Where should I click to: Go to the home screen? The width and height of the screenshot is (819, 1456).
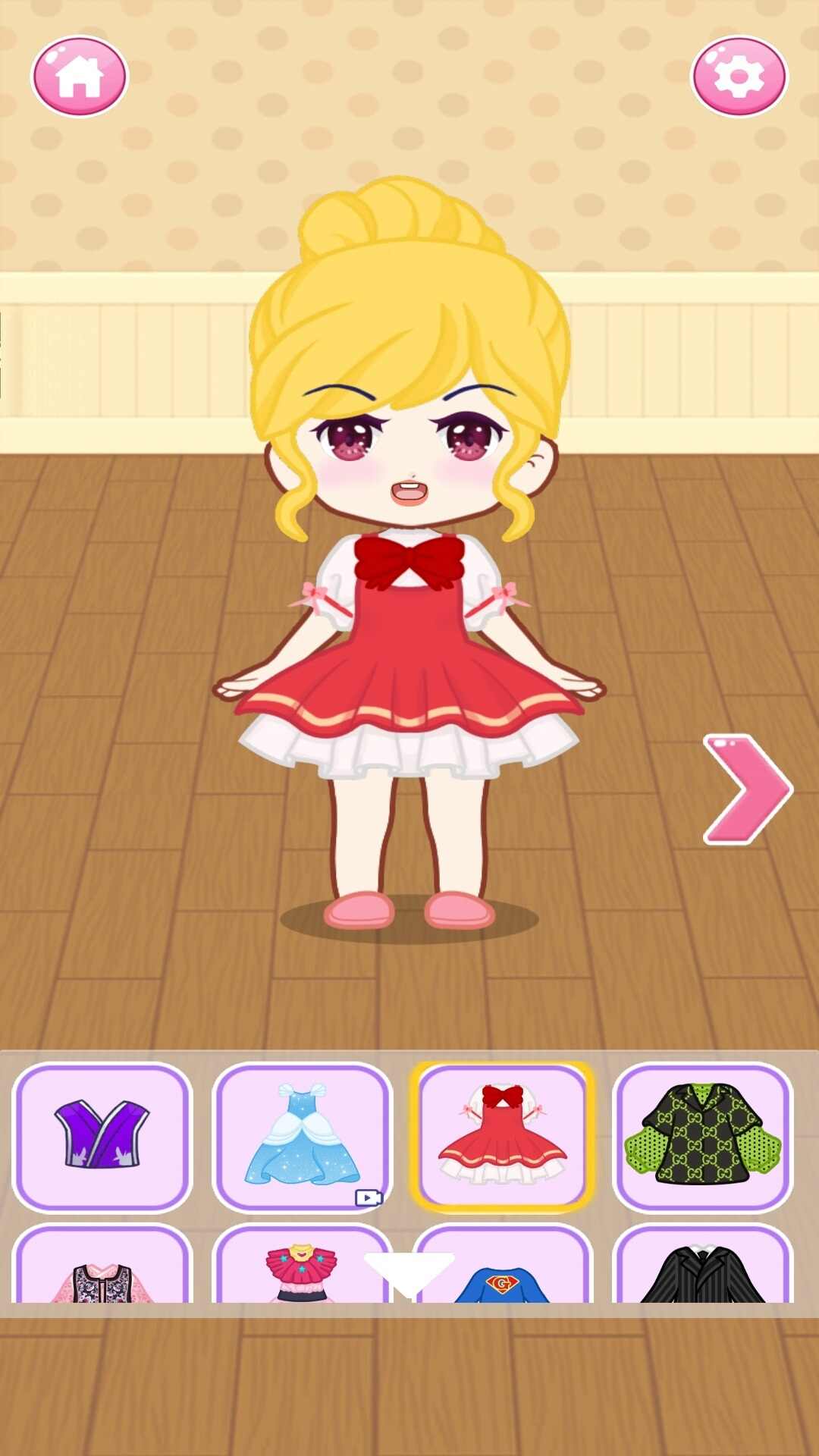coord(80,77)
